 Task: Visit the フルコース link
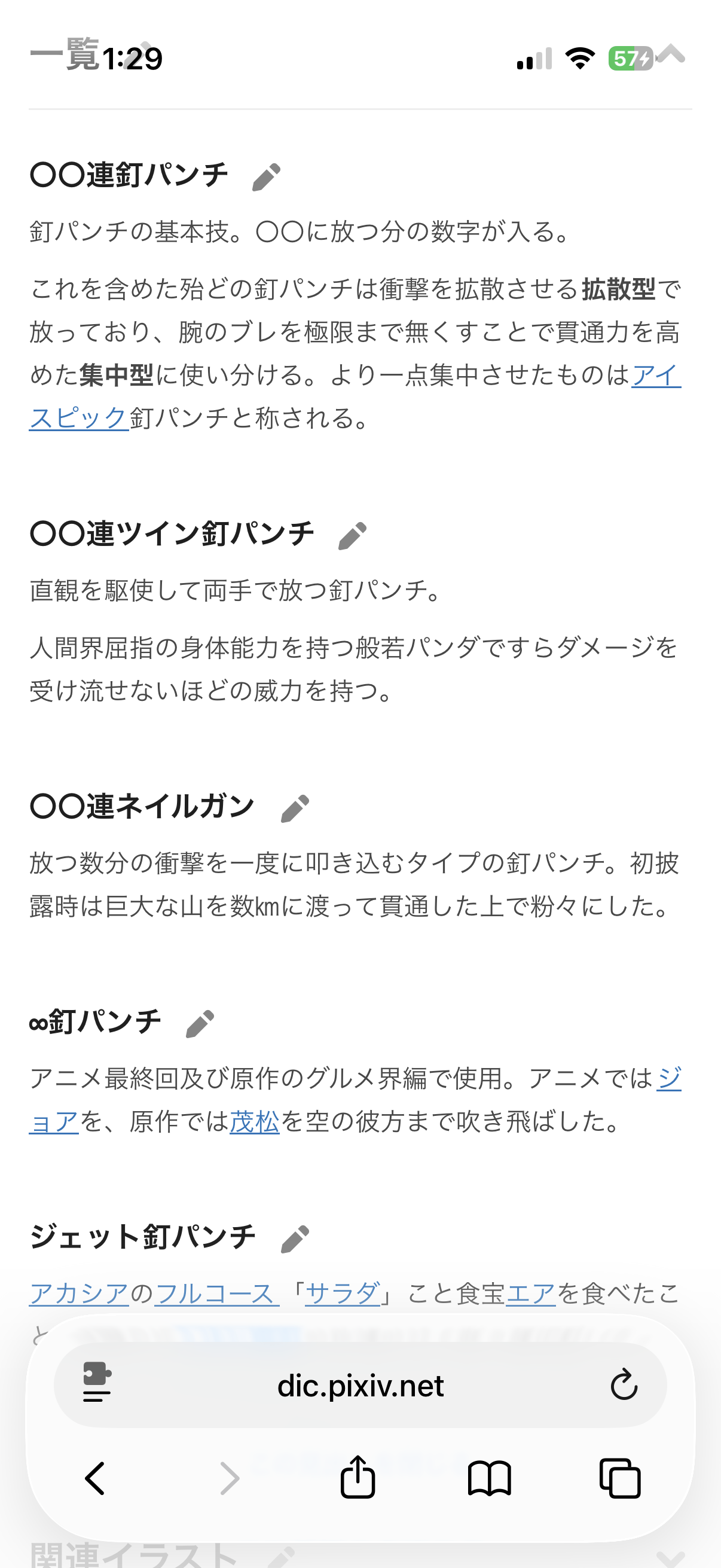(216, 1294)
